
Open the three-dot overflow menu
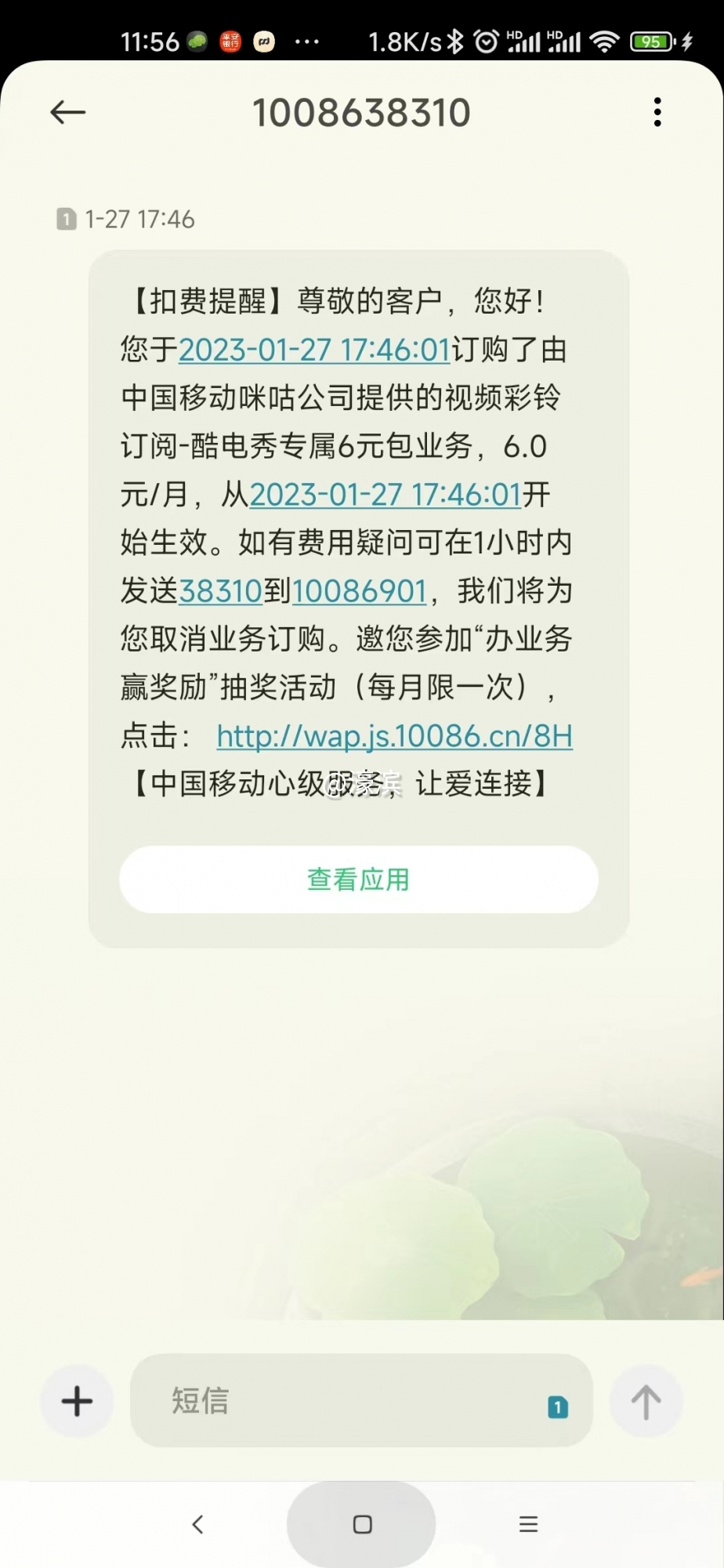657,111
